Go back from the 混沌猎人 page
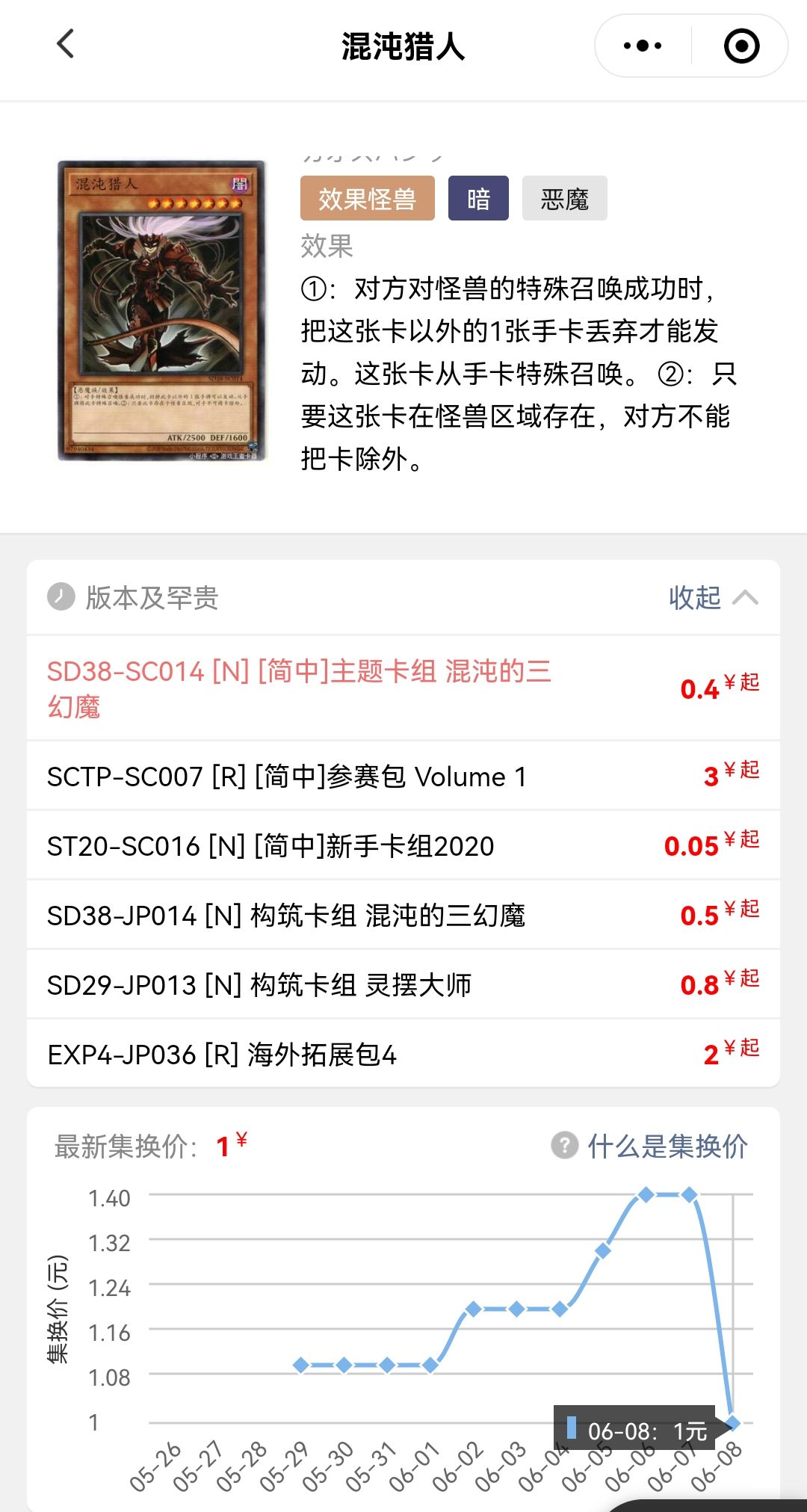The image size is (807, 1512). 66,44
